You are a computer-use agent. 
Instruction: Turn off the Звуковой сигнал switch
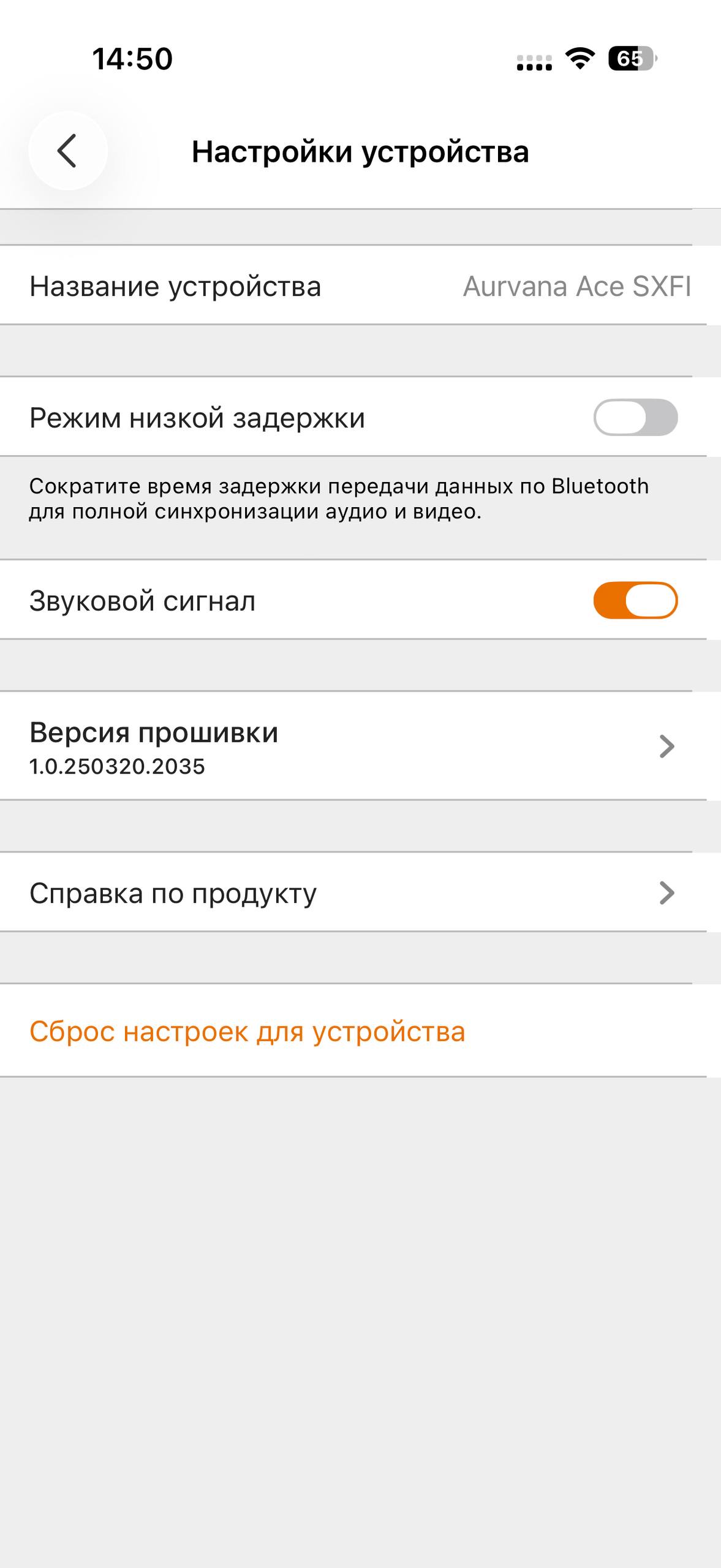pos(635,600)
